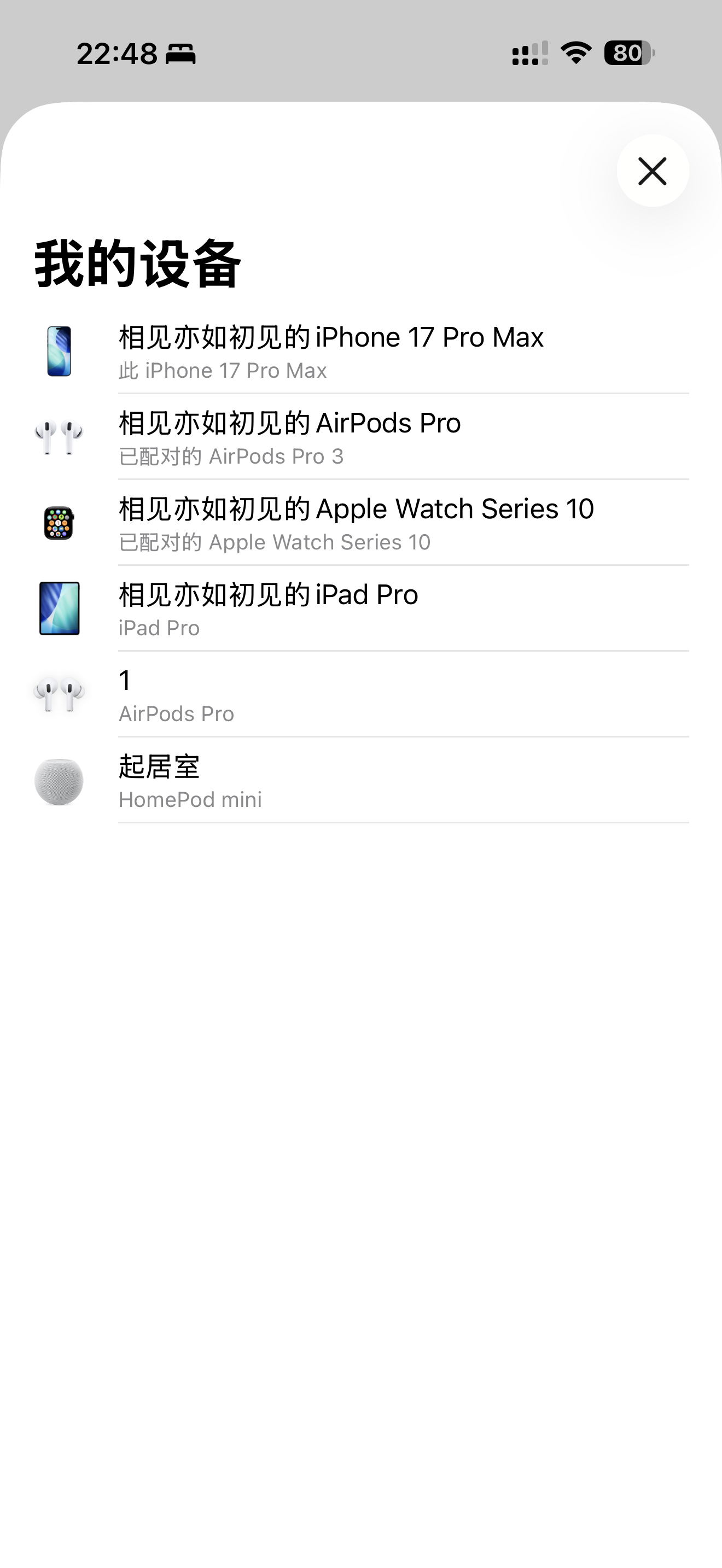Choose the 相见亦如初见的 iPad Pro device
Image resolution: width=722 pixels, height=1568 pixels.
pos(360,609)
